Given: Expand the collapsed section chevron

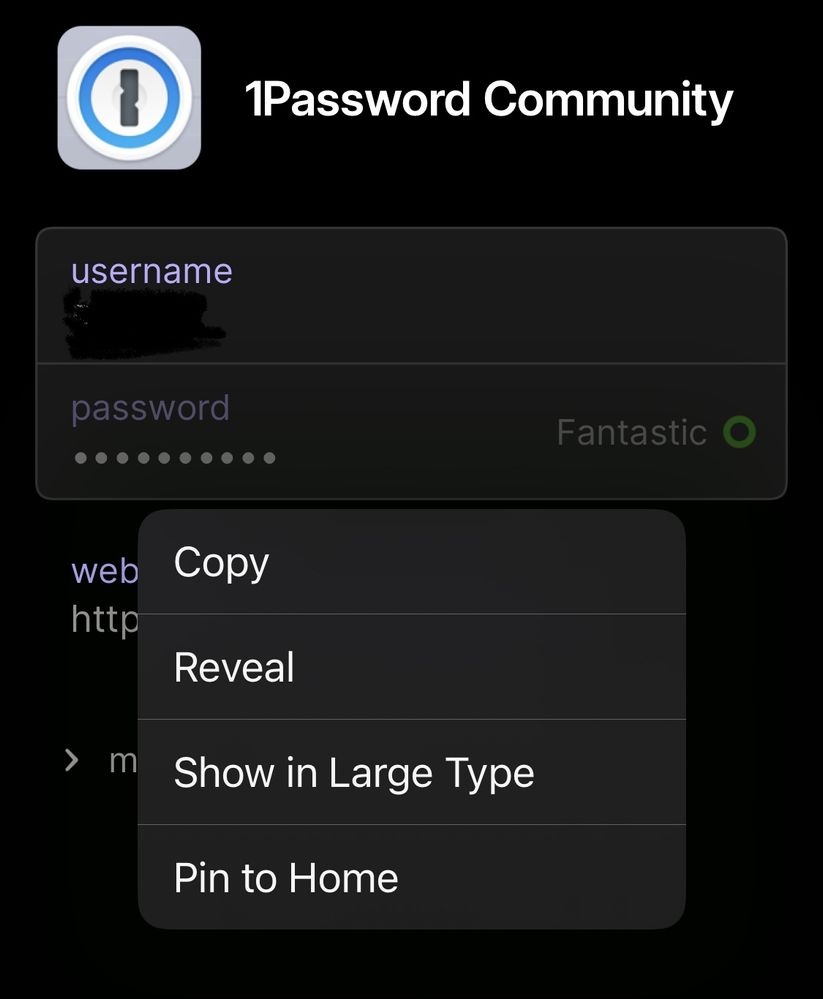Looking at the screenshot, I should tap(71, 761).
